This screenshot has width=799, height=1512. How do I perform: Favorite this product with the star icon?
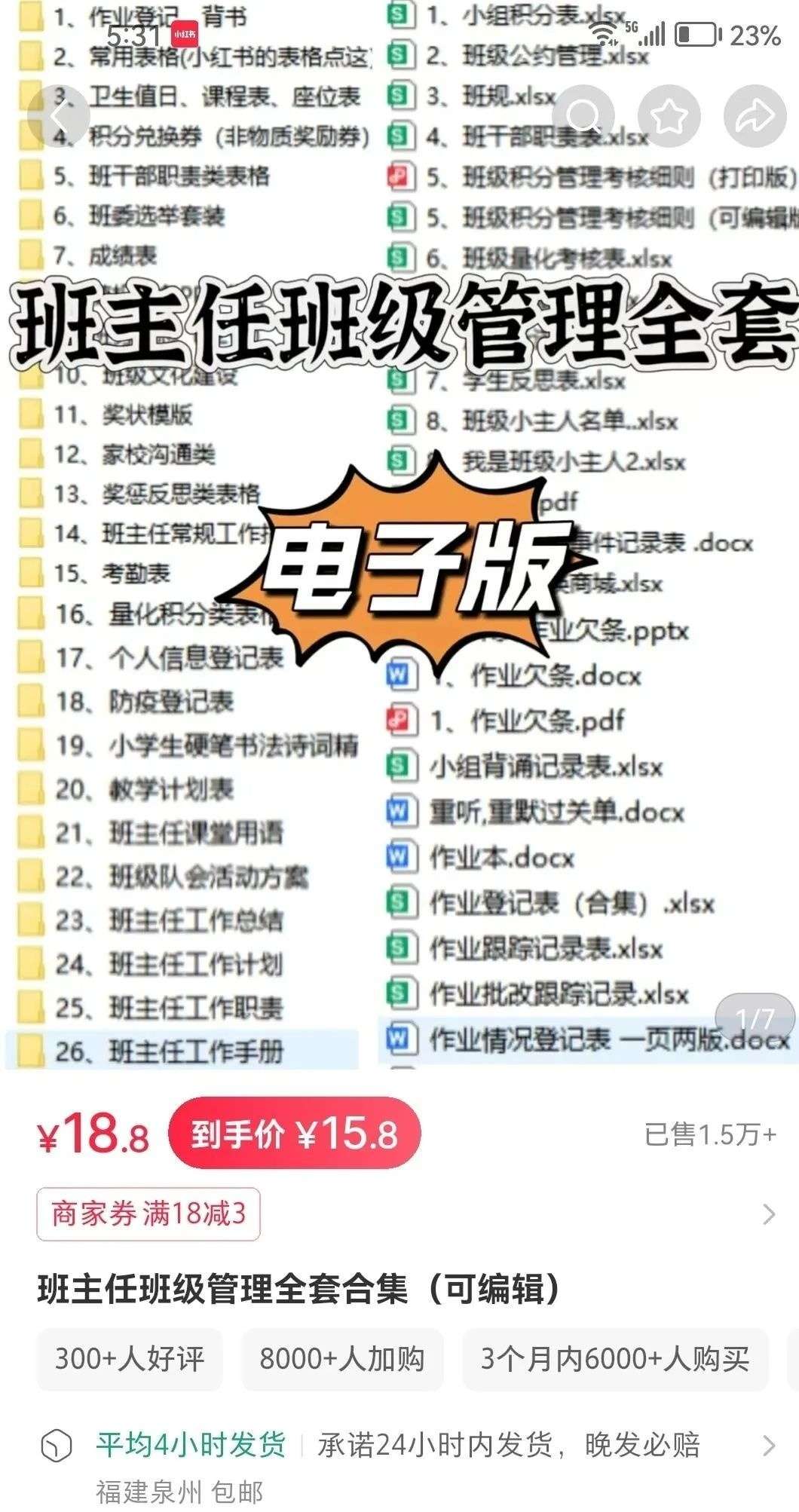pos(669,115)
